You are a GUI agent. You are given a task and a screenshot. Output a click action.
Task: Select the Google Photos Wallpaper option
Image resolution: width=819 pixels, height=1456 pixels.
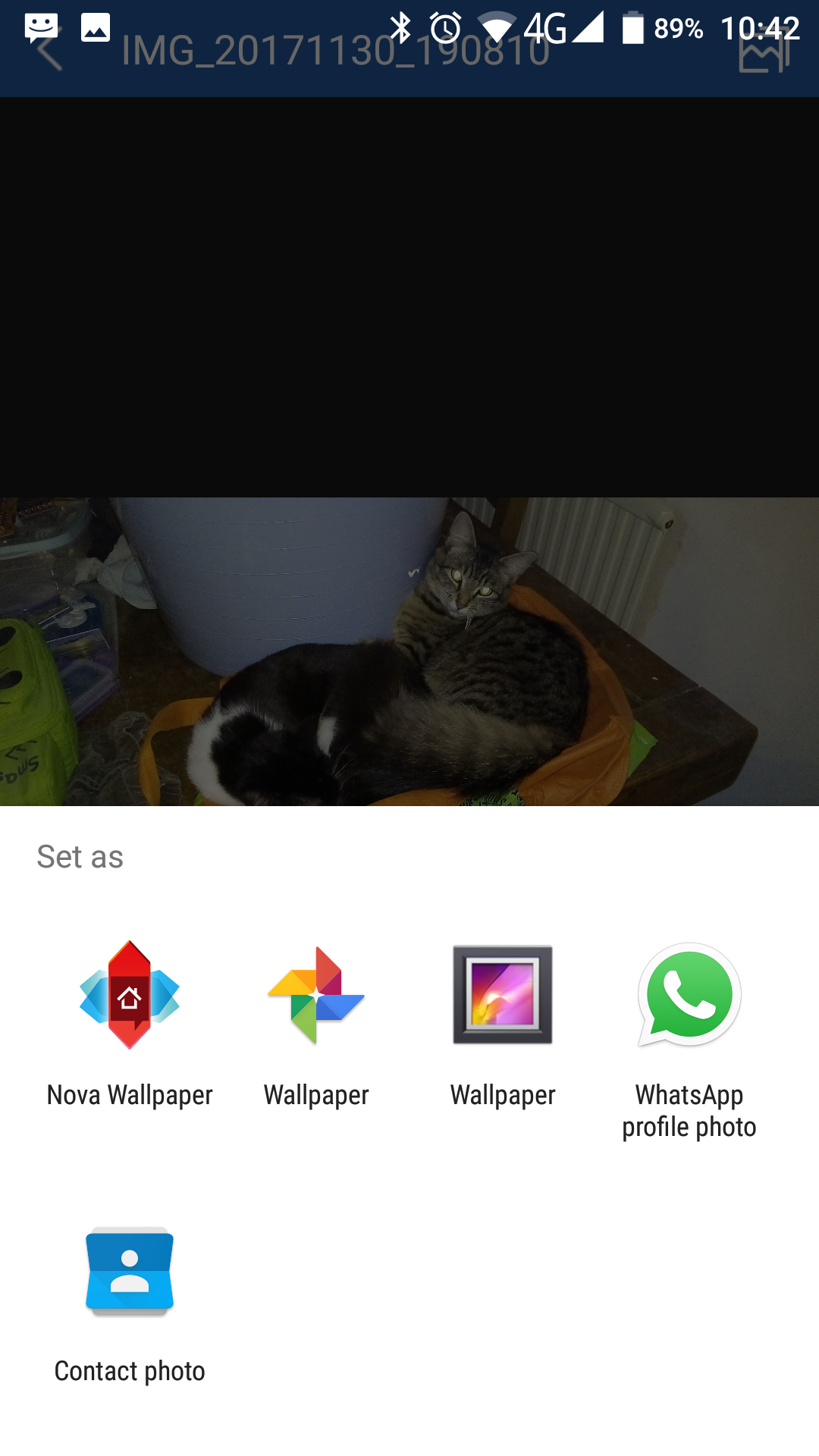coord(316,1024)
